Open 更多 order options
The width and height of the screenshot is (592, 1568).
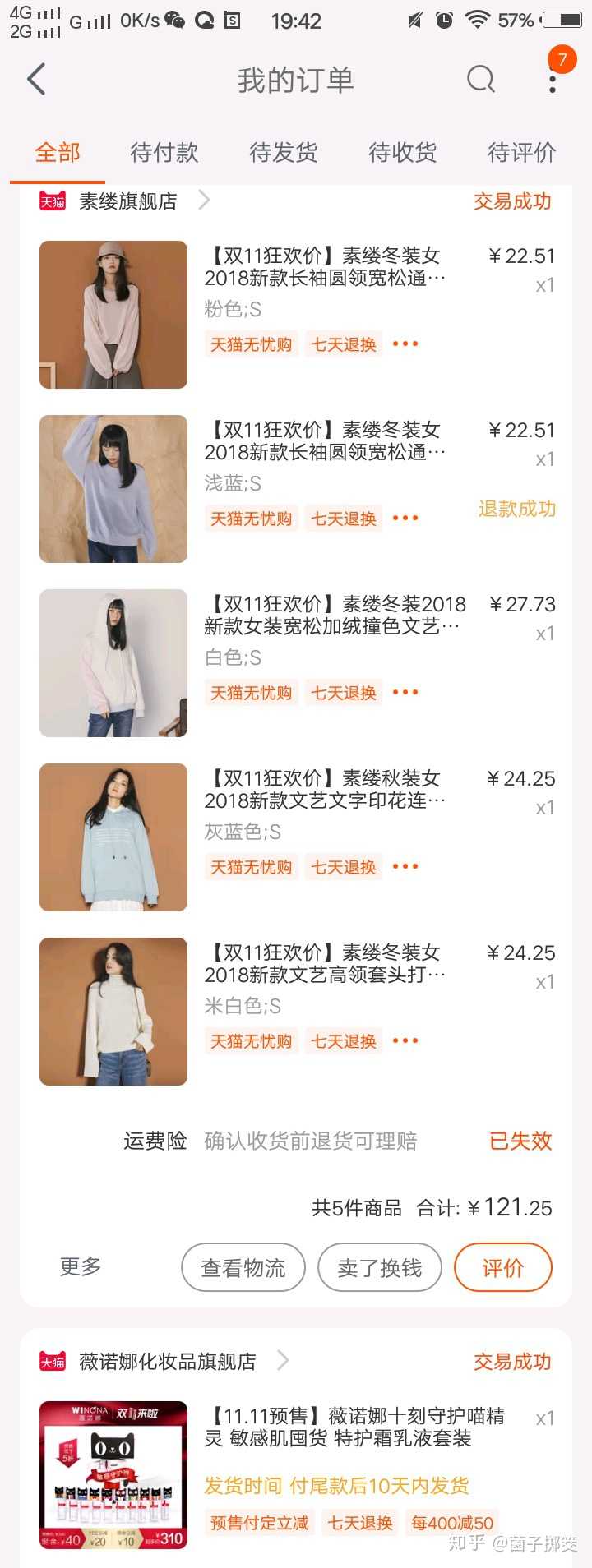point(81,1266)
